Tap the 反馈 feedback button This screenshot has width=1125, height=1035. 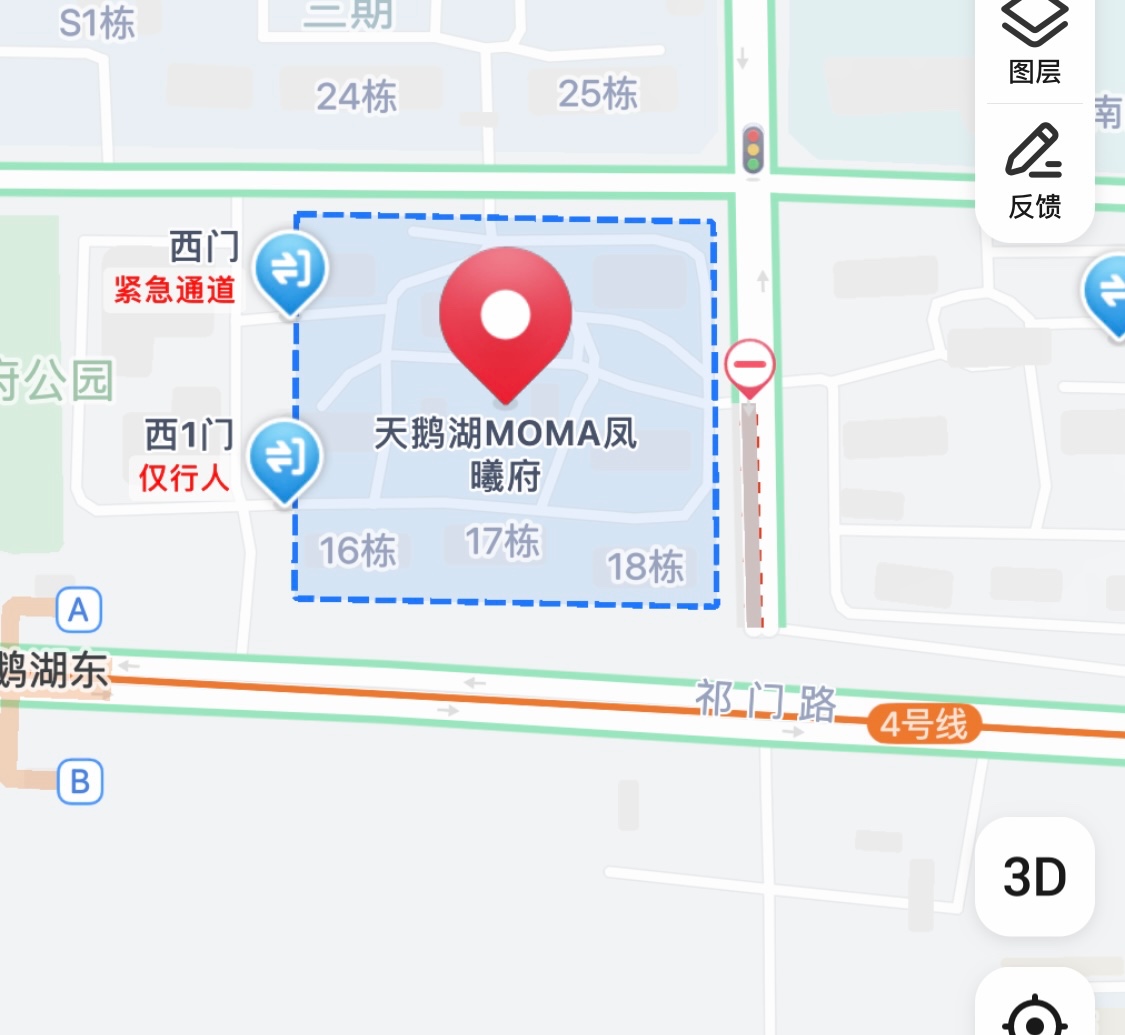click(1034, 172)
